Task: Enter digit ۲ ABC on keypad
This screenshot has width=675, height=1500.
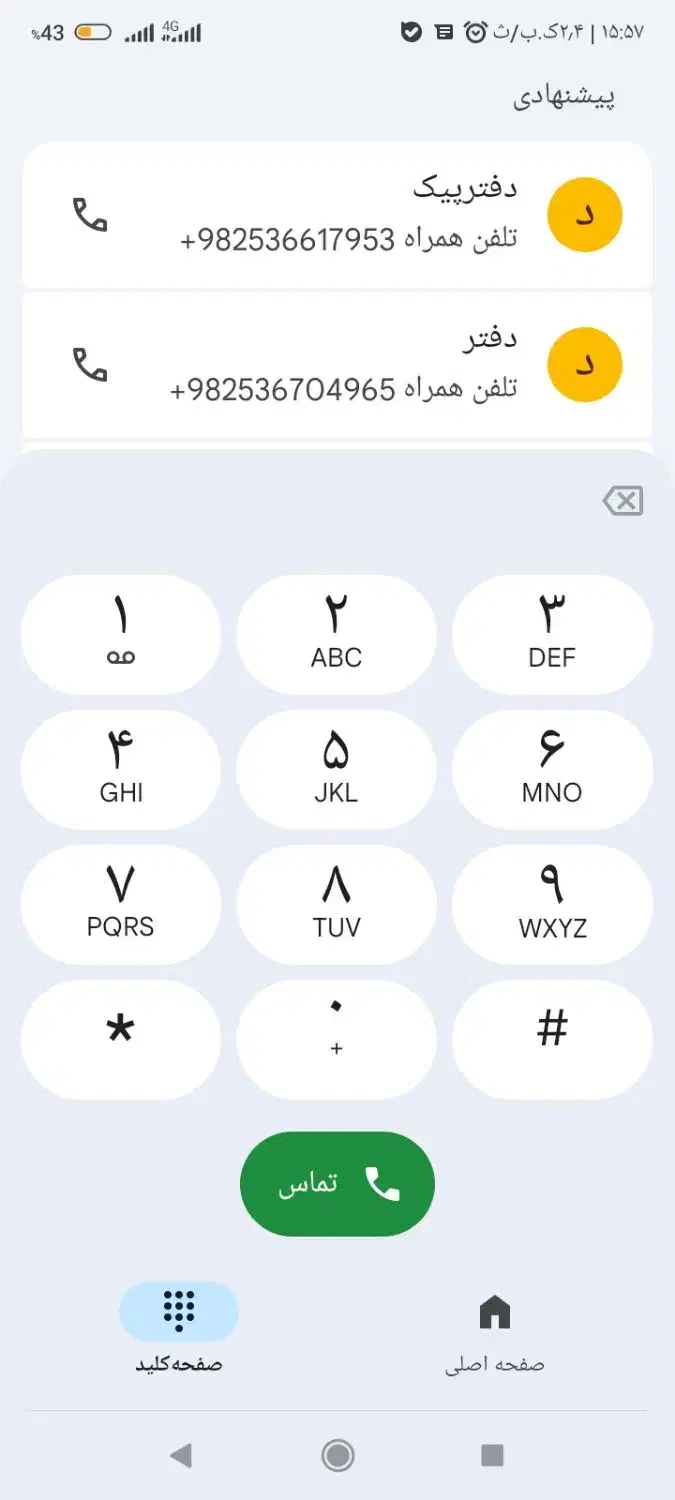Action: (337, 634)
